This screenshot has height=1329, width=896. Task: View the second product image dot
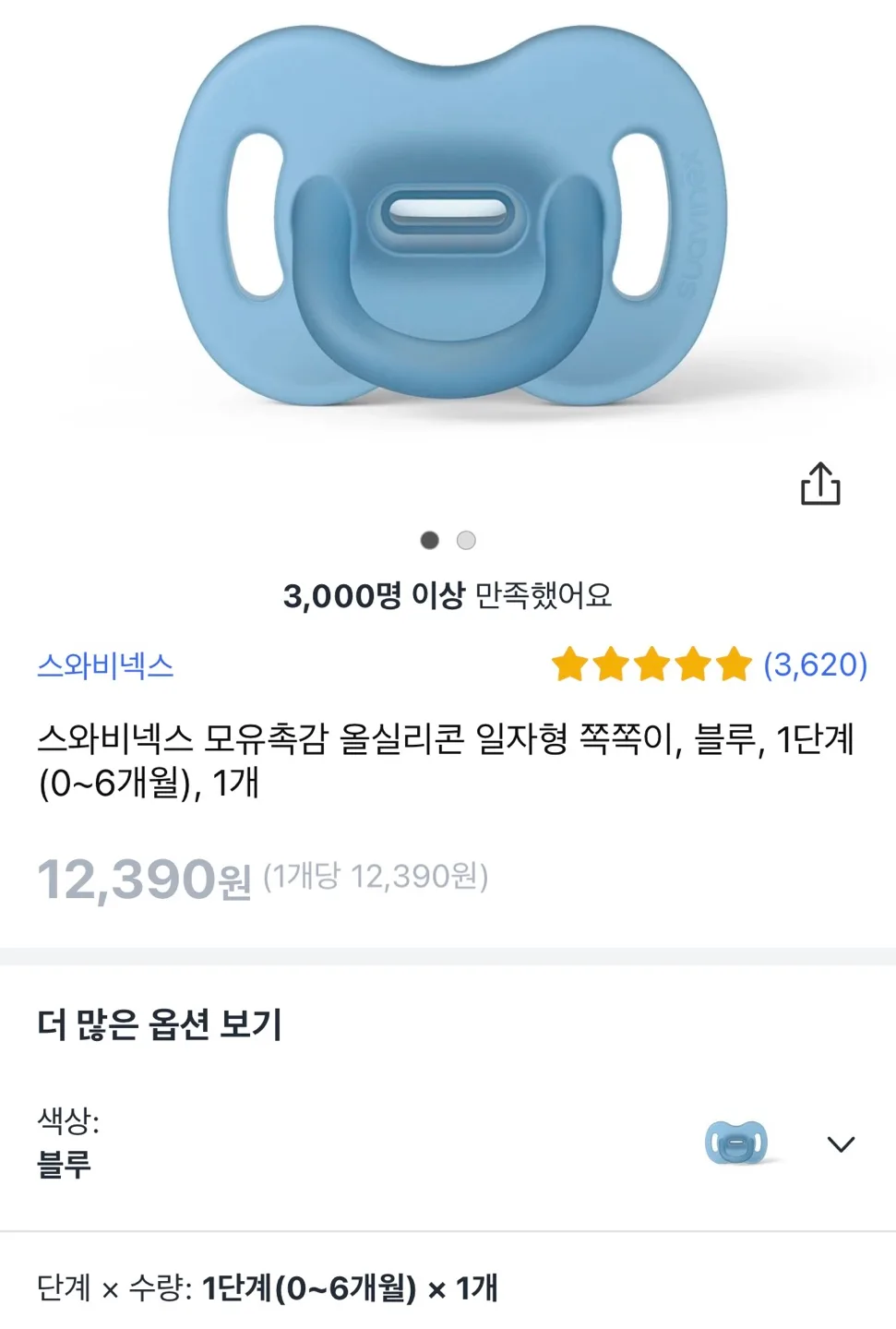(466, 540)
